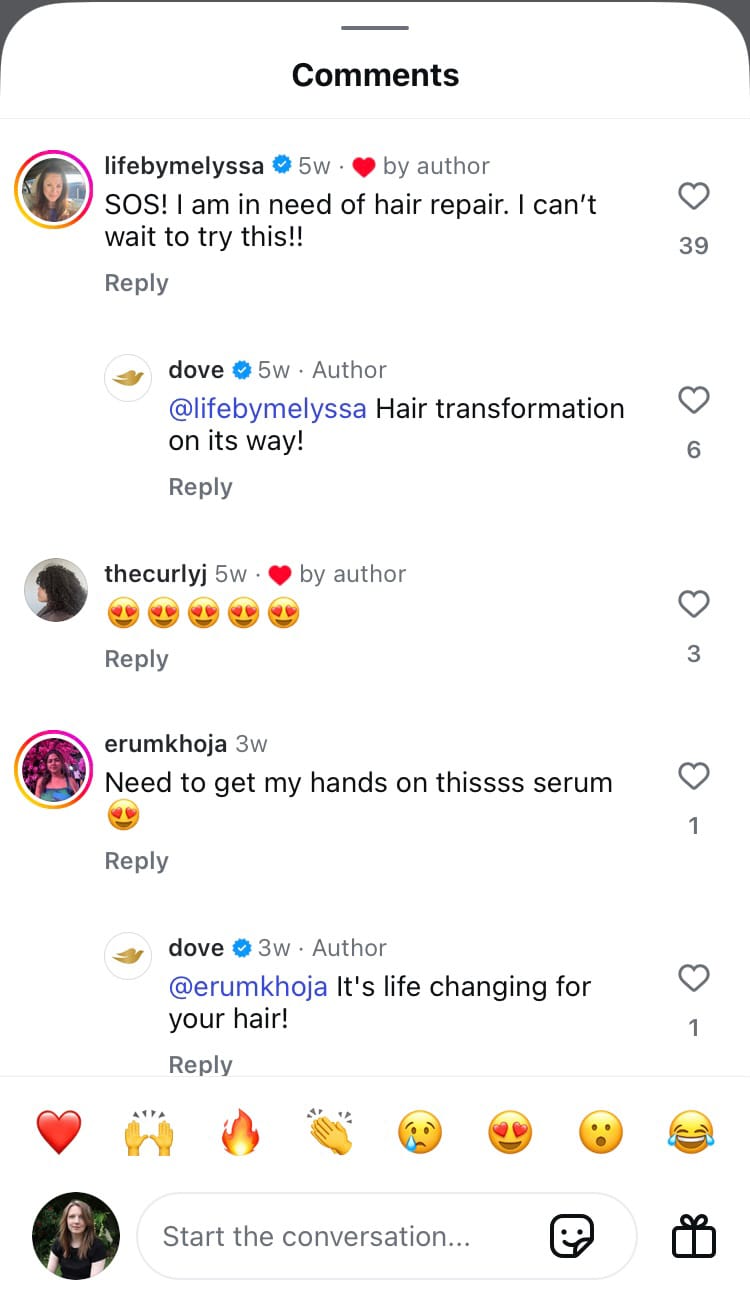
Task: Open the gift icon beside comment field
Action: point(693,1236)
